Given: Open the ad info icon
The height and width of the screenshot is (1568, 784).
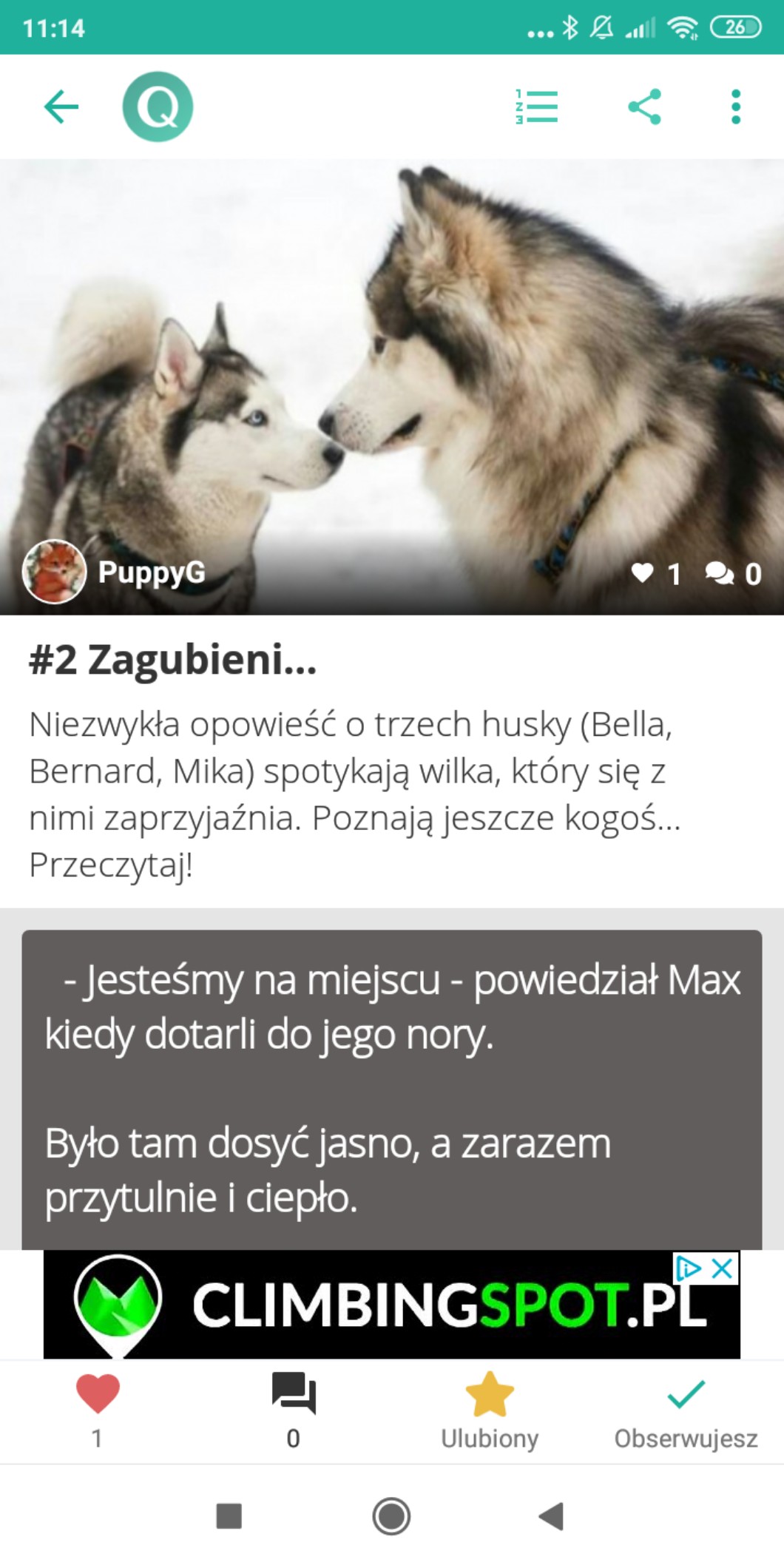Looking at the screenshot, I should [689, 1268].
